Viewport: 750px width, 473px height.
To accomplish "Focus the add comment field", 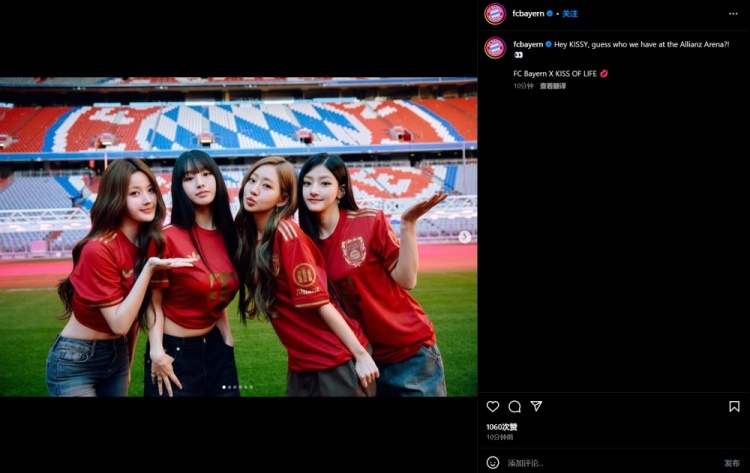I will (600, 463).
